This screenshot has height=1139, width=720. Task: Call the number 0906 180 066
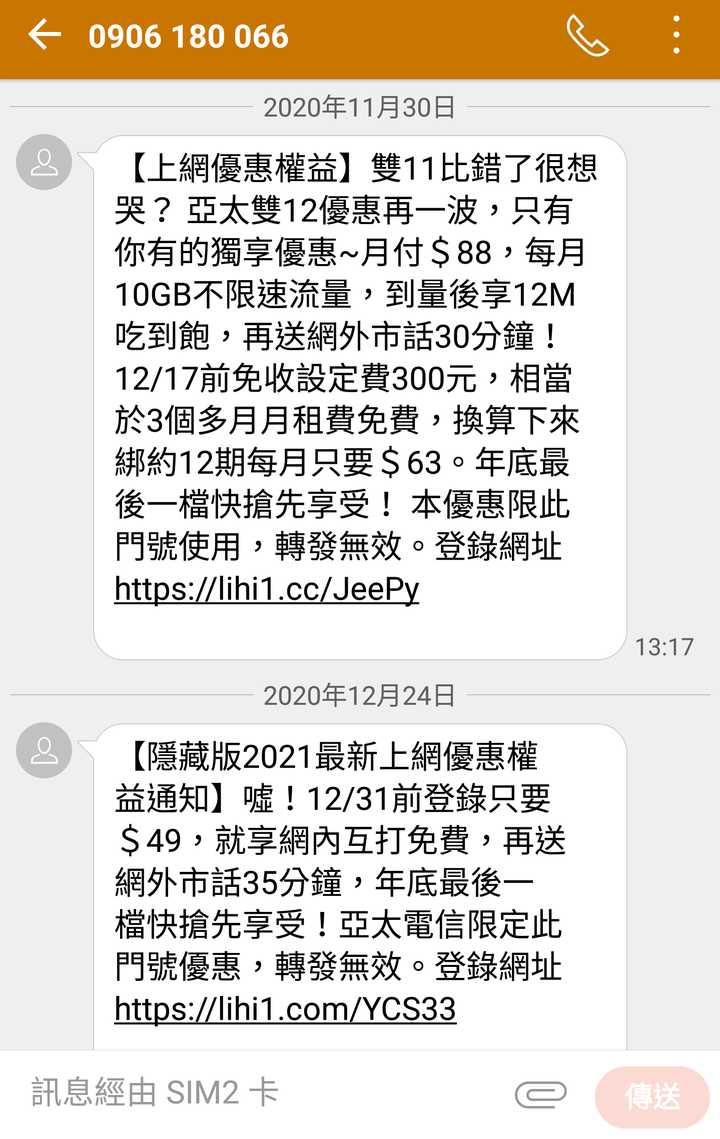587,36
